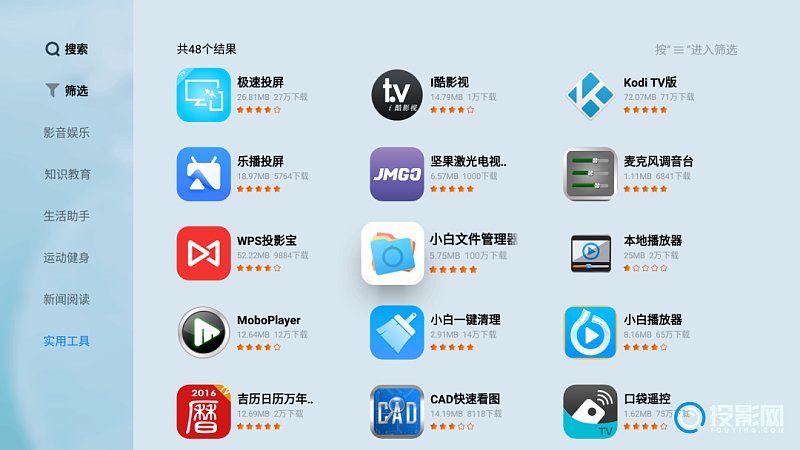Open Kodi TV版 app details
This screenshot has width=800, height=450.
tap(590, 95)
